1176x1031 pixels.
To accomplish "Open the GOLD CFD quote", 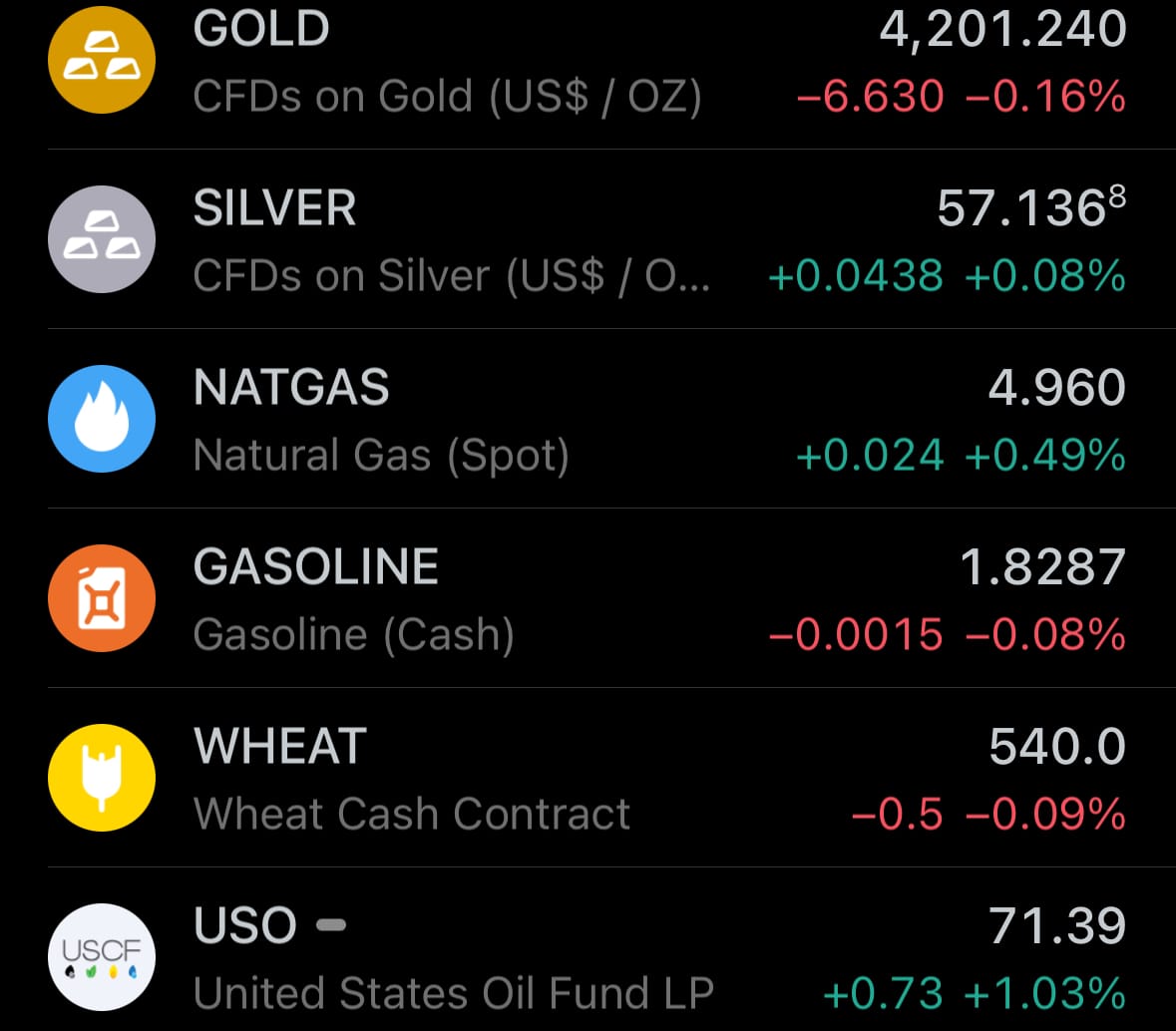I will [x=588, y=62].
